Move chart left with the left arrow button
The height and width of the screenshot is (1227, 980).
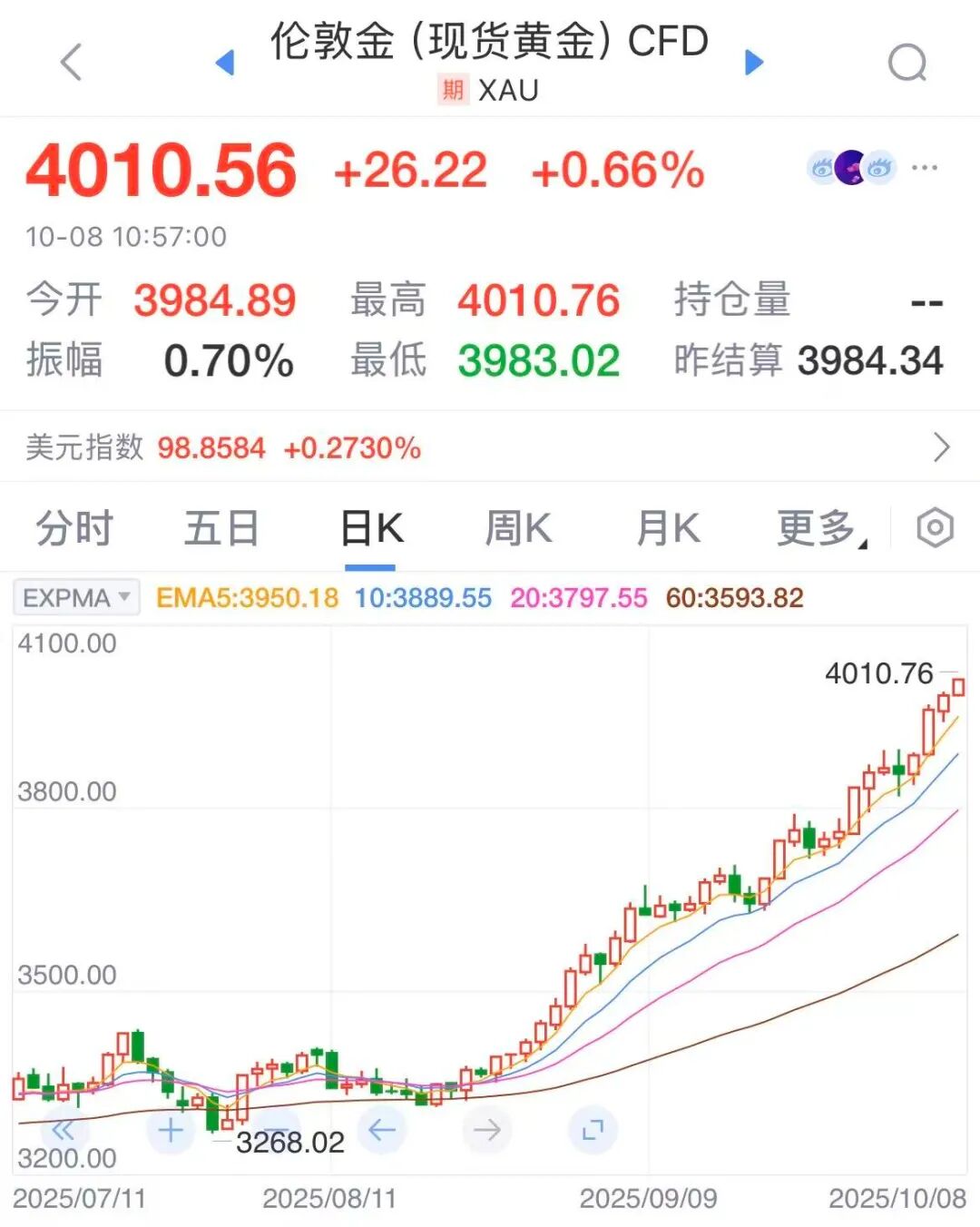pyautogui.click(x=382, y=1130)
